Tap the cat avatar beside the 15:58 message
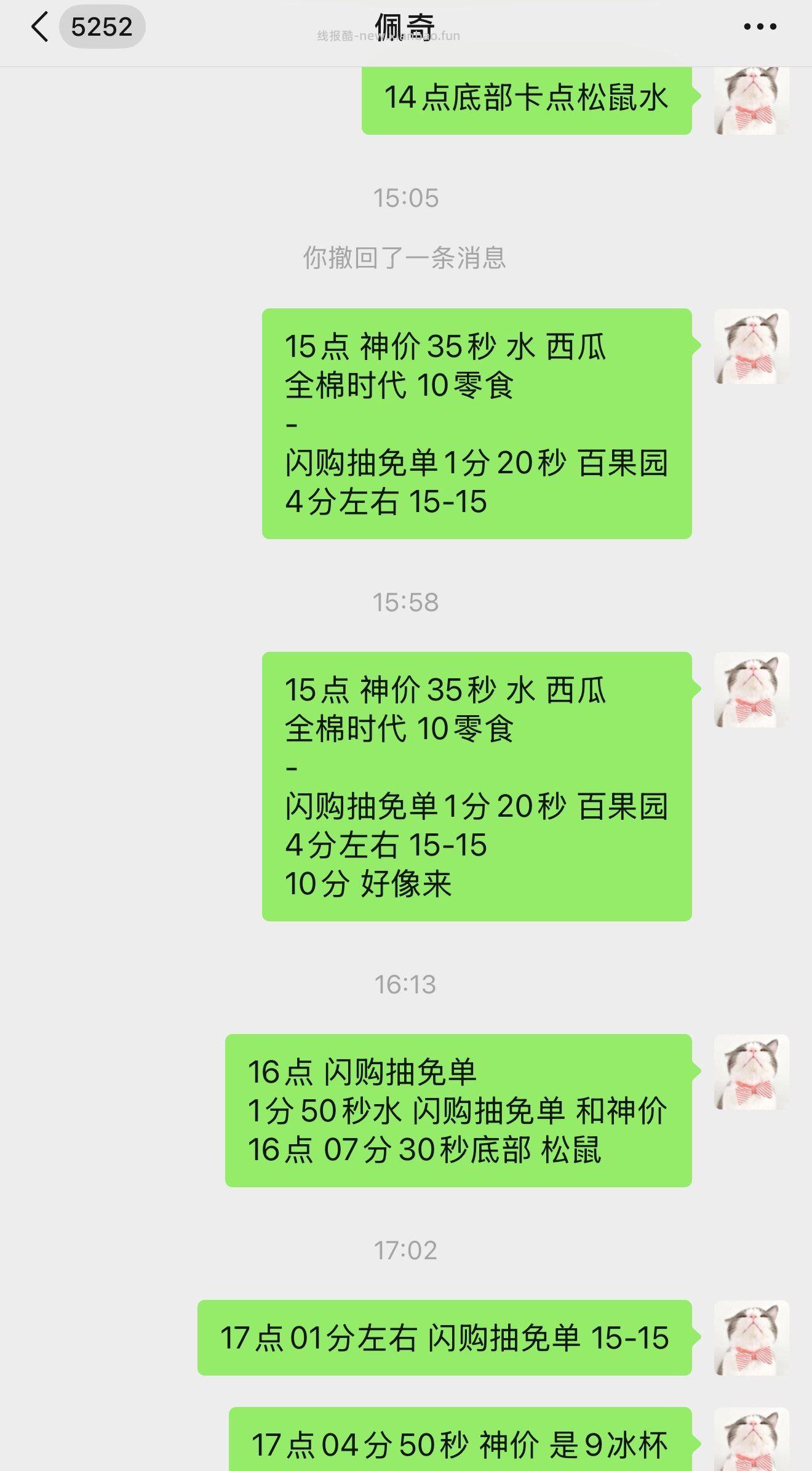812x1471 pixels. pyautogui.click(x=752, y=689)
